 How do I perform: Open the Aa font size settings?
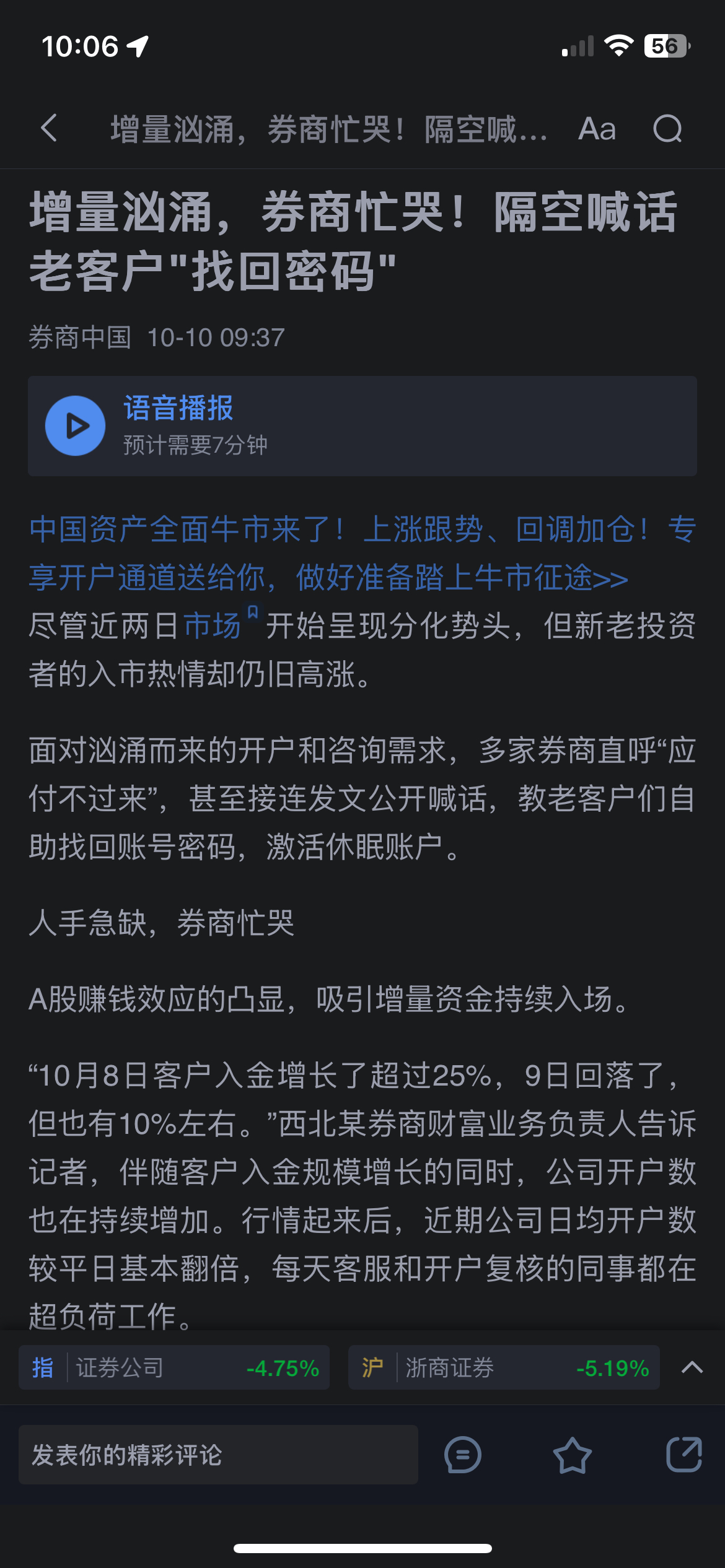point(597,129)
